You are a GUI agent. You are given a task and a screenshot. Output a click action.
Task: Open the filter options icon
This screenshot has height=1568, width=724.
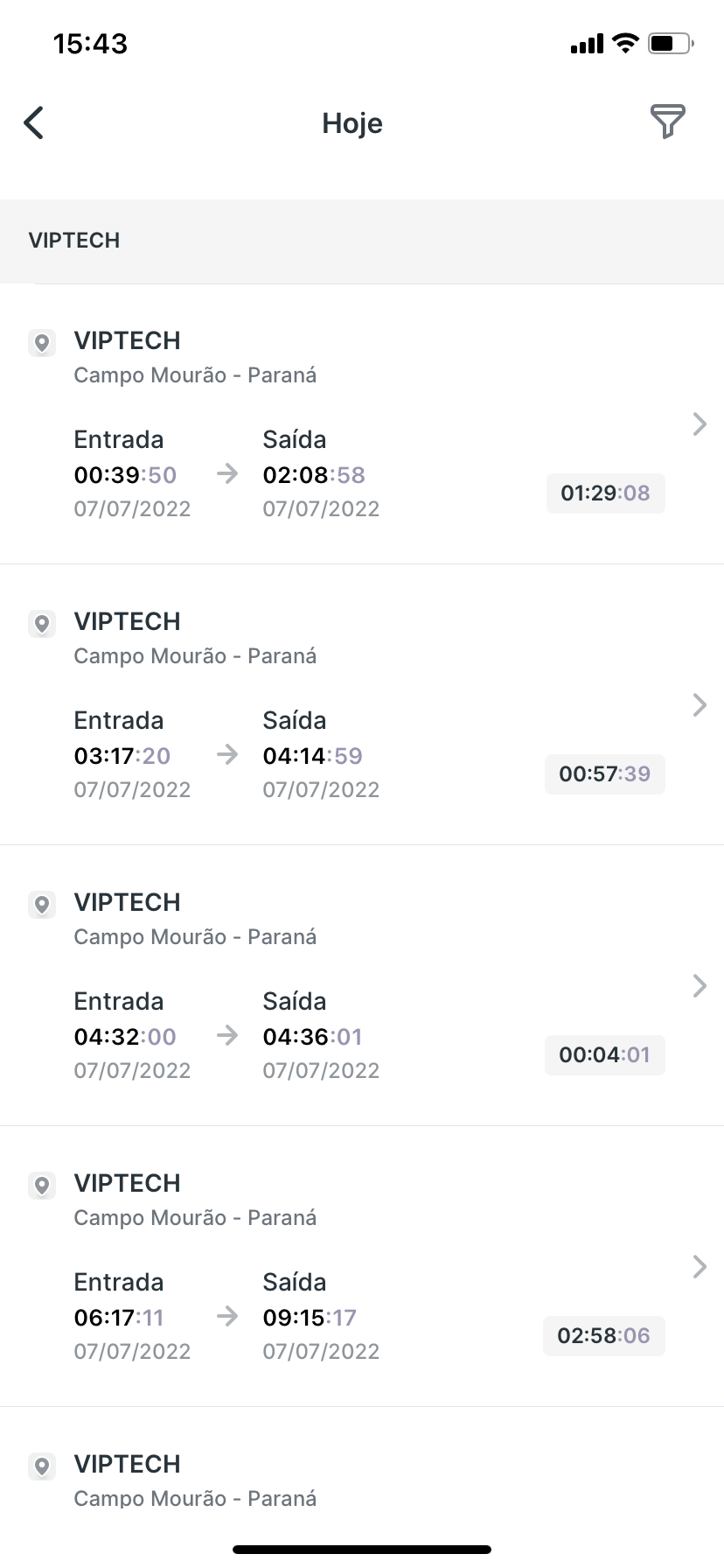click(667, 122)
